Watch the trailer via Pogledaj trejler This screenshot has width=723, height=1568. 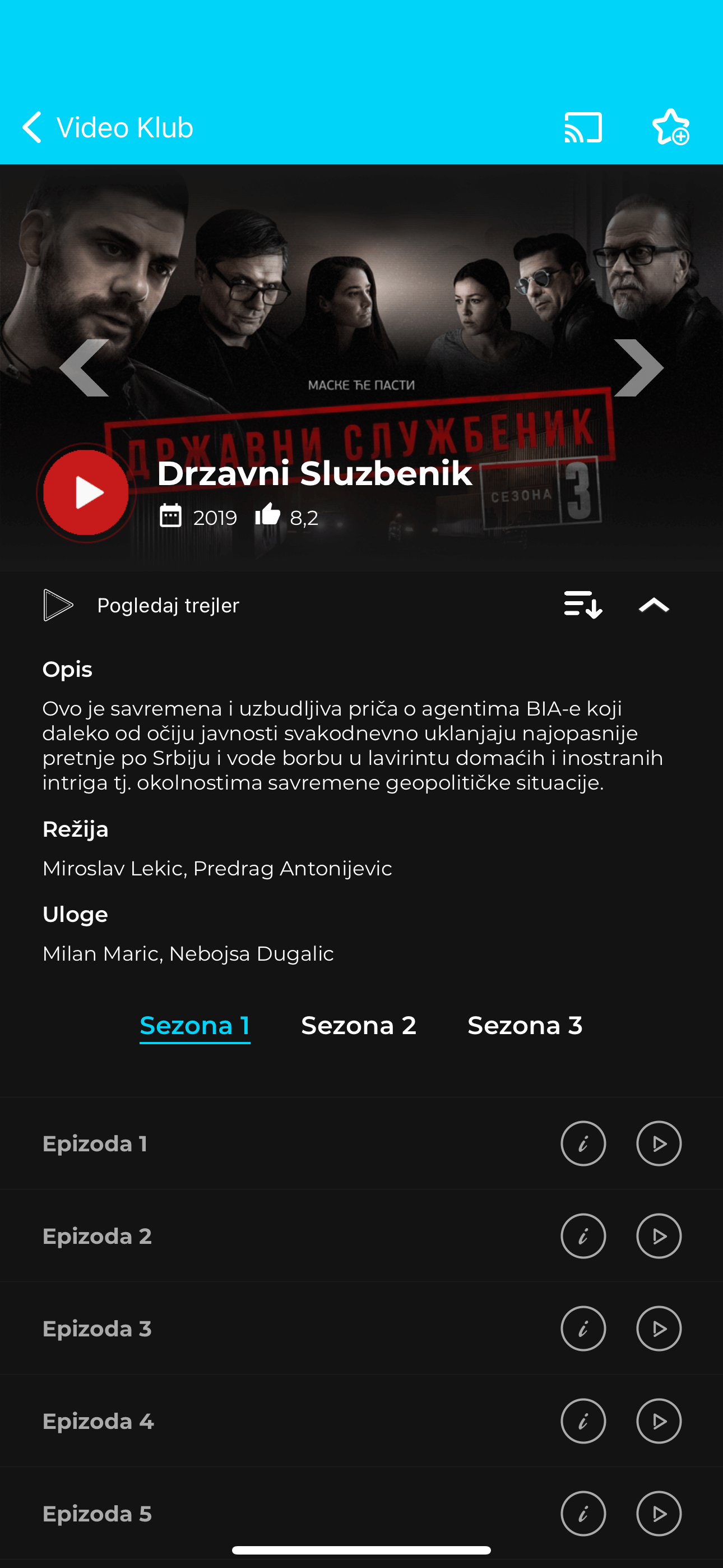point(141,605)
